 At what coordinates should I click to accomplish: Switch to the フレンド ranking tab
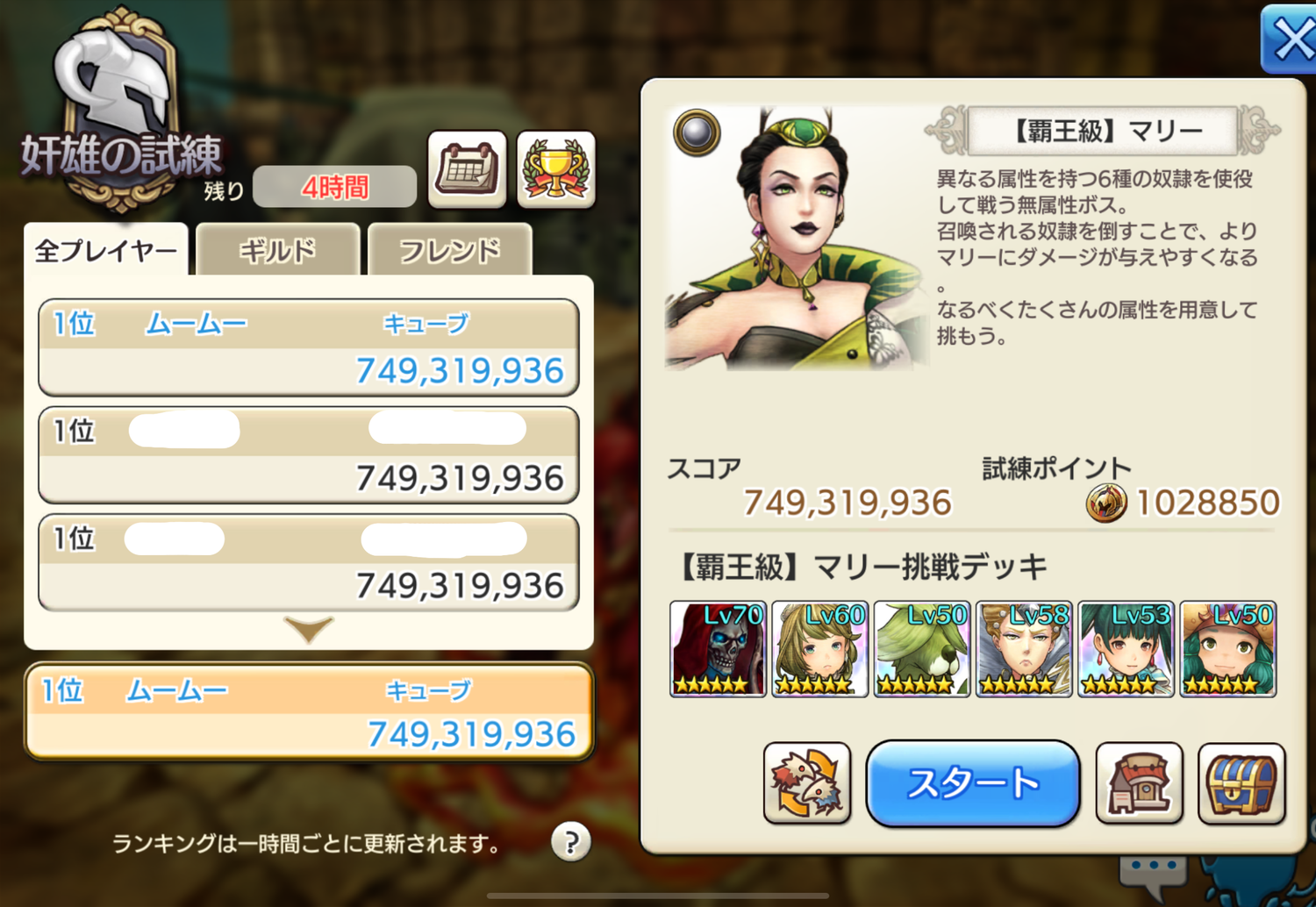(449, 251)
